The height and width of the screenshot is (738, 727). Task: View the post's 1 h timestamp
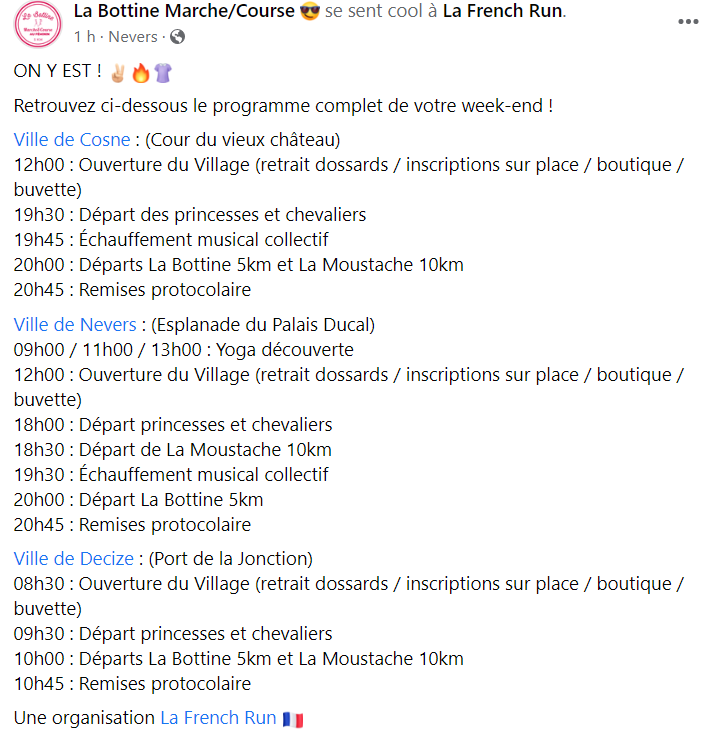pos(84,37)
